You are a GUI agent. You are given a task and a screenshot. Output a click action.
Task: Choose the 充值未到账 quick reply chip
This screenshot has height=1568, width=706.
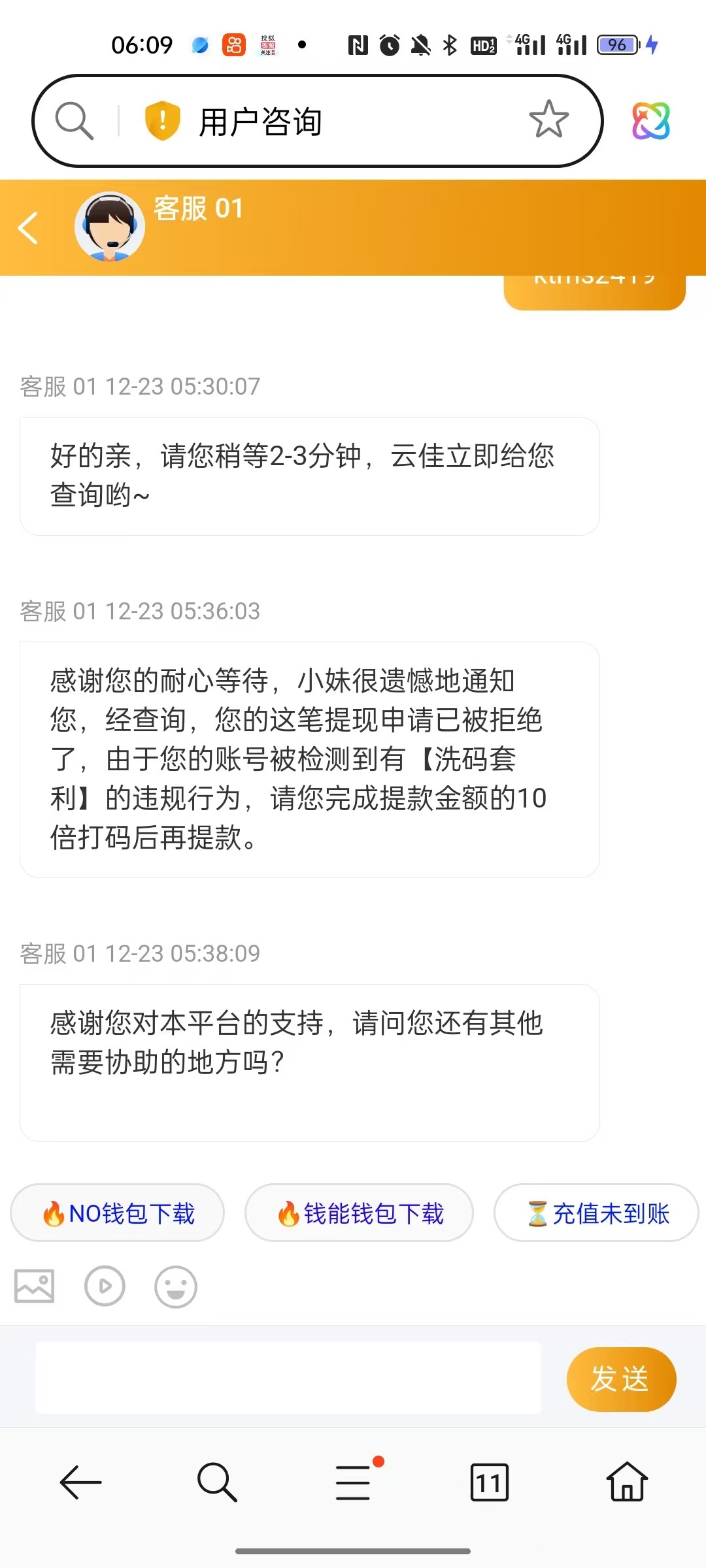point(597,1213)
